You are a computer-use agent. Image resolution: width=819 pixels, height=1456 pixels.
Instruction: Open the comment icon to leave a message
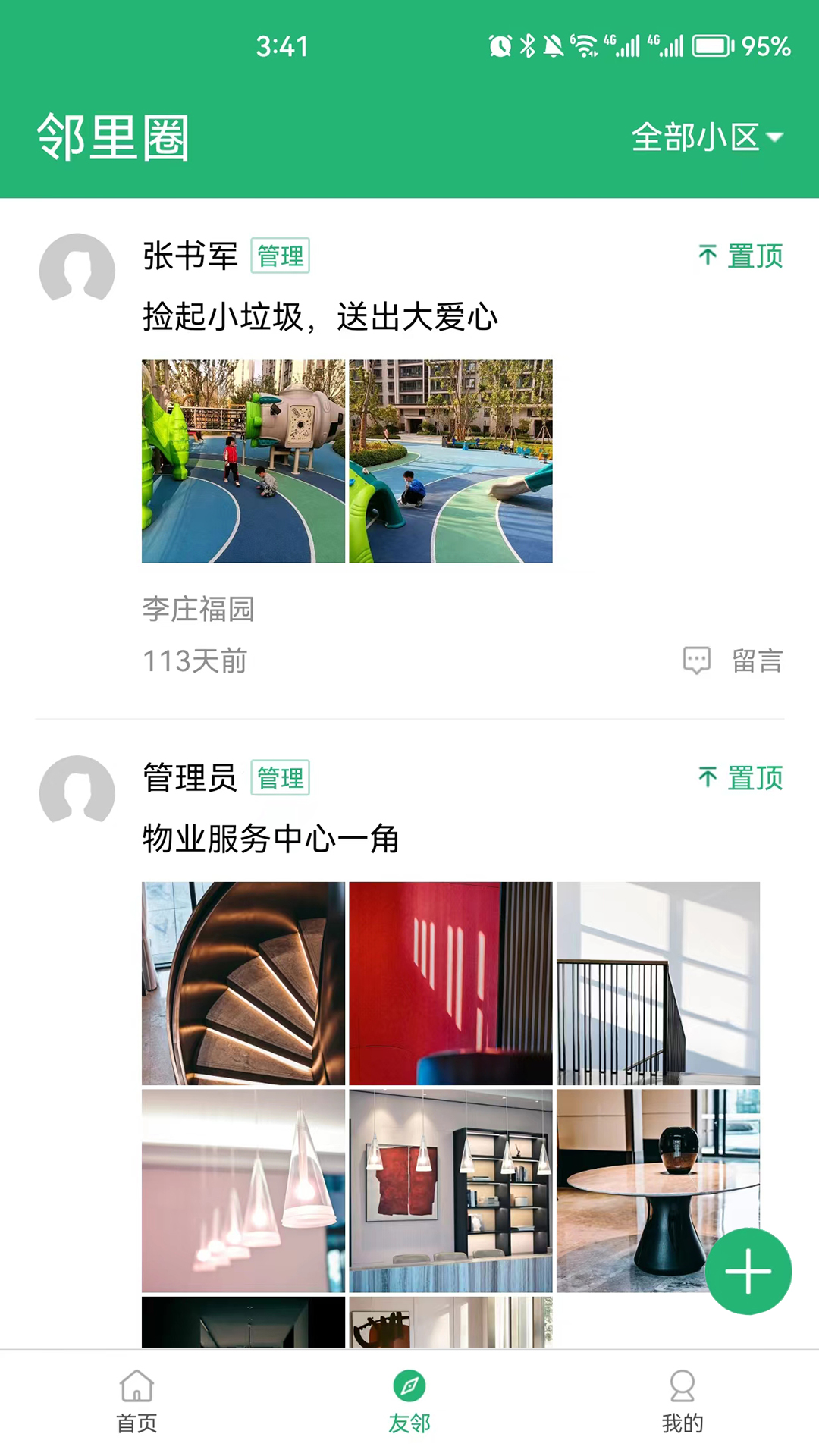pyautogui.click(x=695, y=660)
